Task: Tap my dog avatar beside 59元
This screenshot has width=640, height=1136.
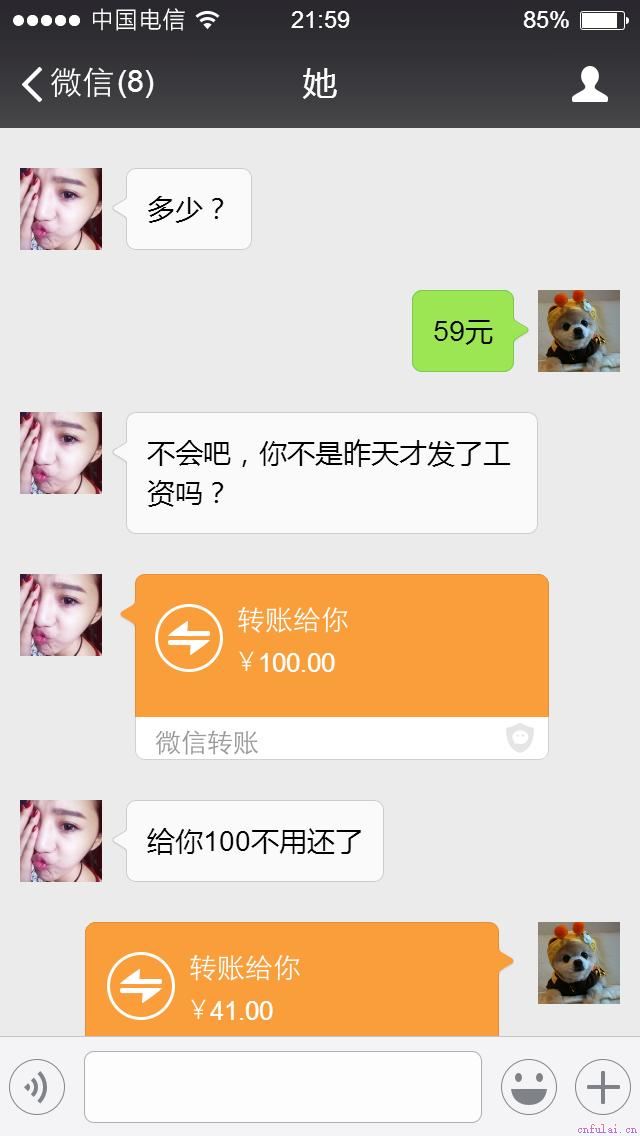Action: (x=578, y=331)
